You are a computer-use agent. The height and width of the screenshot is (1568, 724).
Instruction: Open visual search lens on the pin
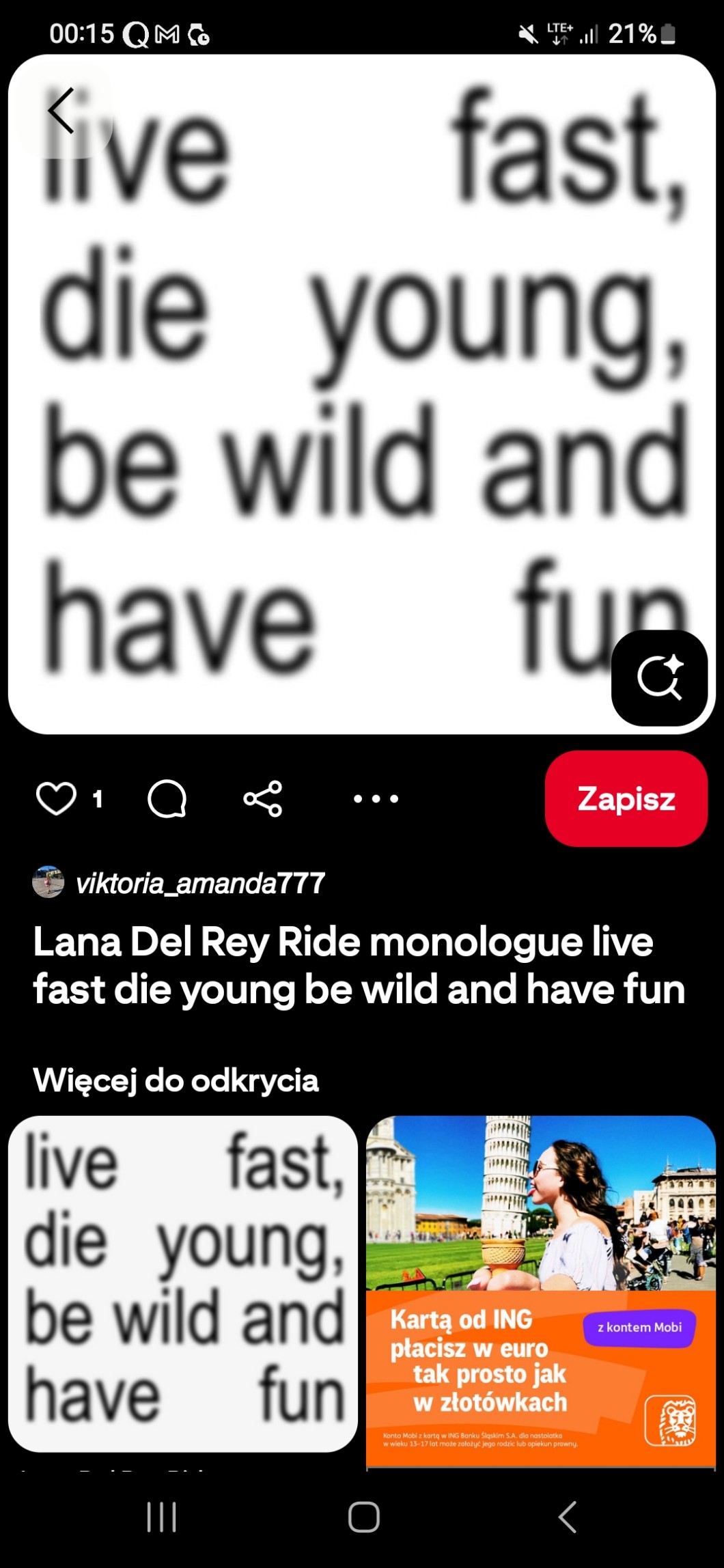pyautogui.click(x=659, y=677)
